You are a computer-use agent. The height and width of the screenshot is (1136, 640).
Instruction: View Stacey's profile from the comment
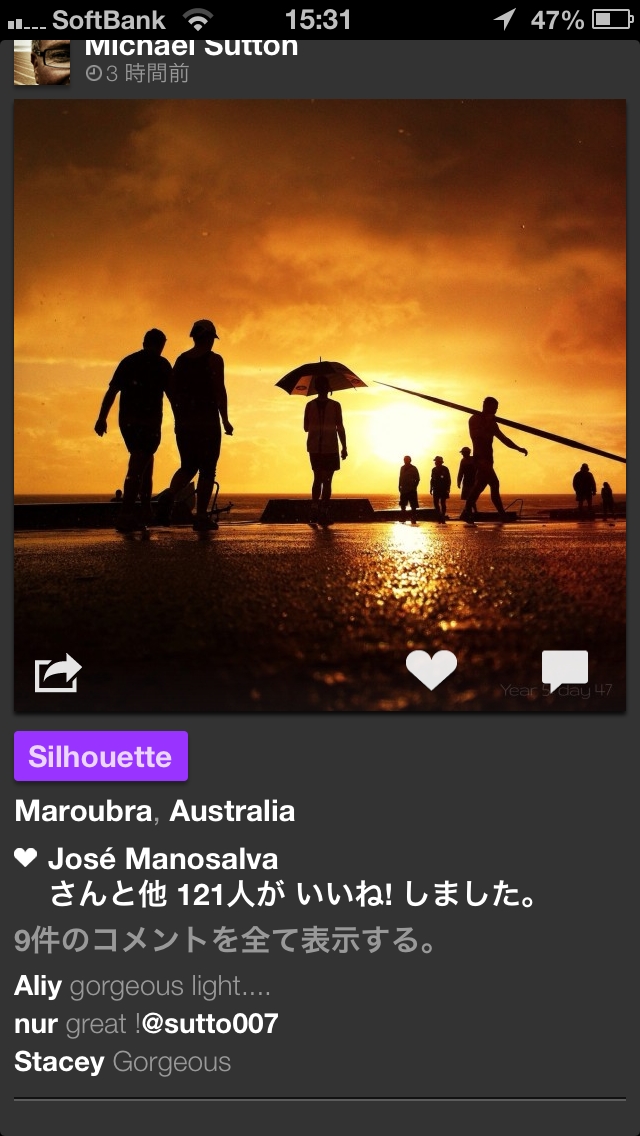59,1062
